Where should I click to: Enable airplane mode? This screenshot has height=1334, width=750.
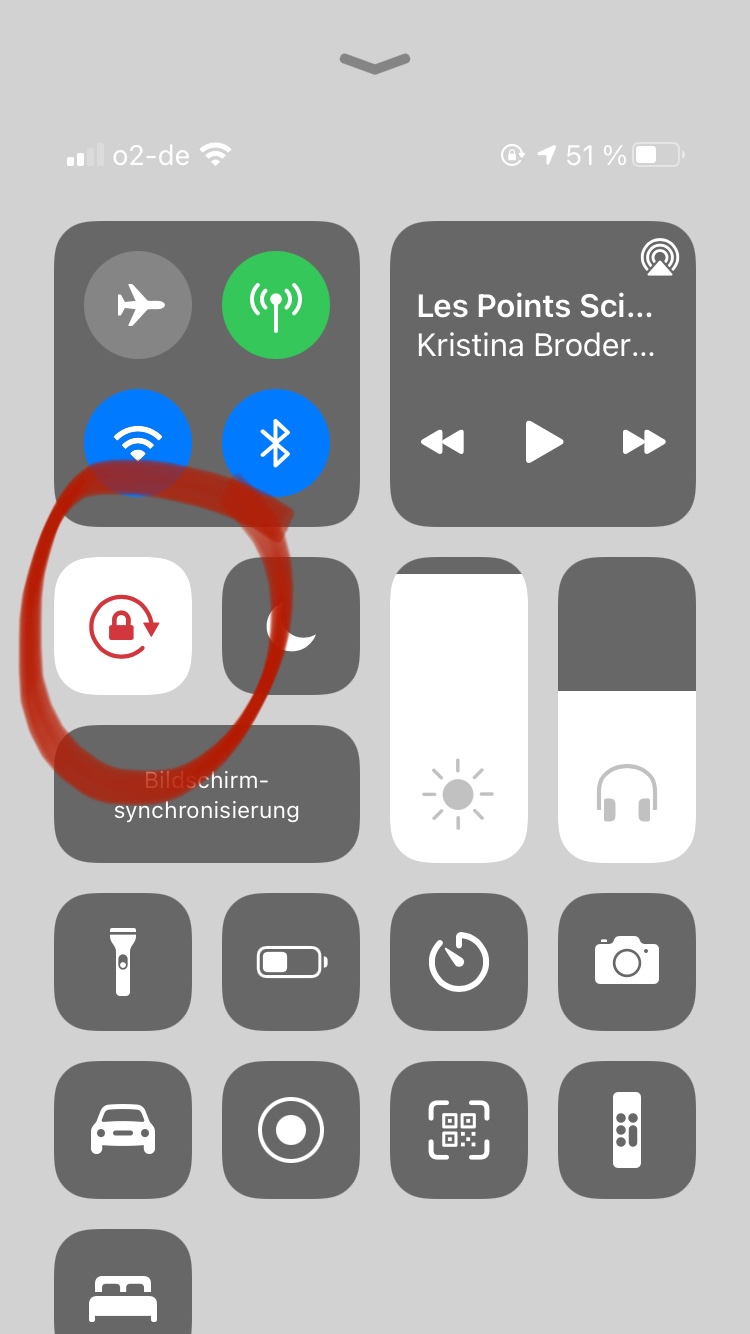click(x=137, y=305)
